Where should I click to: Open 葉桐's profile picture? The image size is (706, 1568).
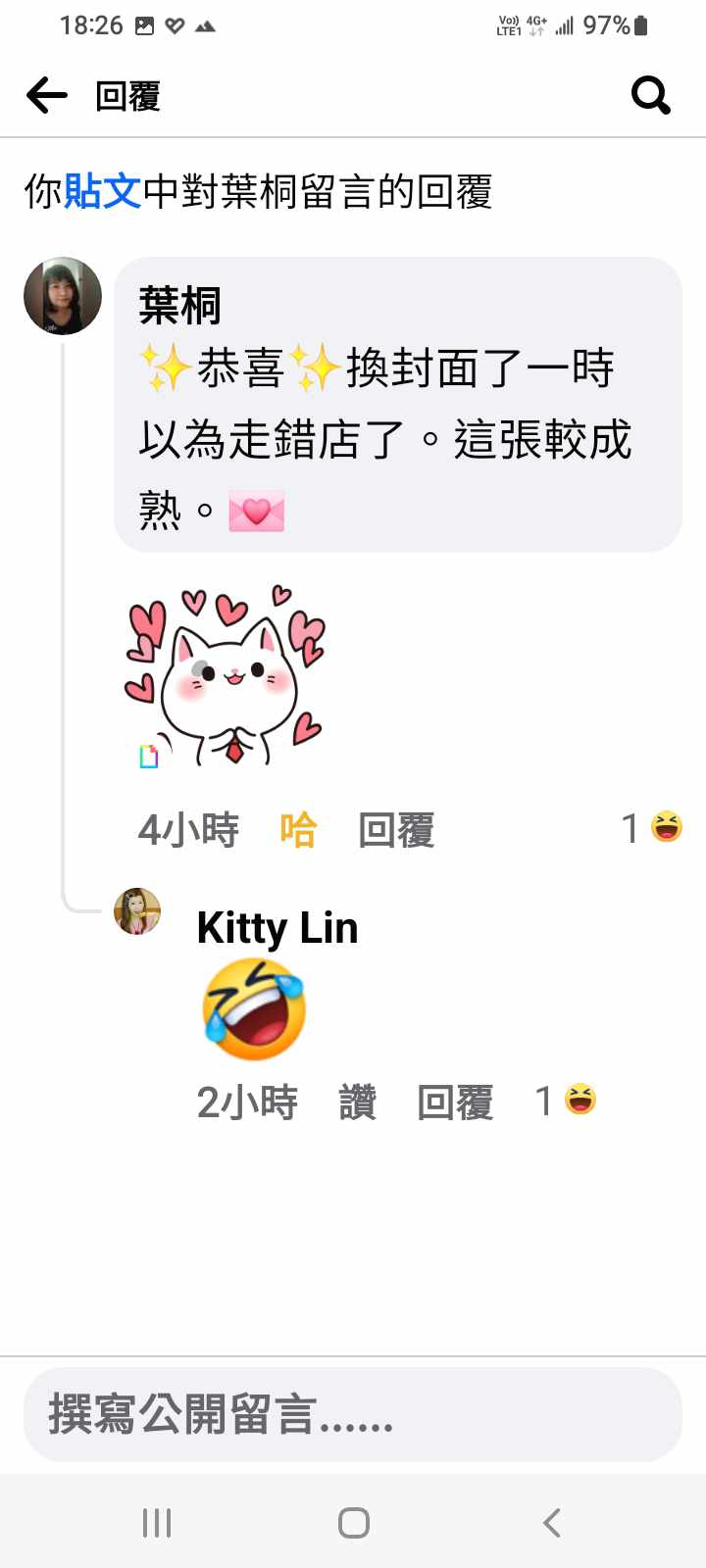tap(63, 296)
